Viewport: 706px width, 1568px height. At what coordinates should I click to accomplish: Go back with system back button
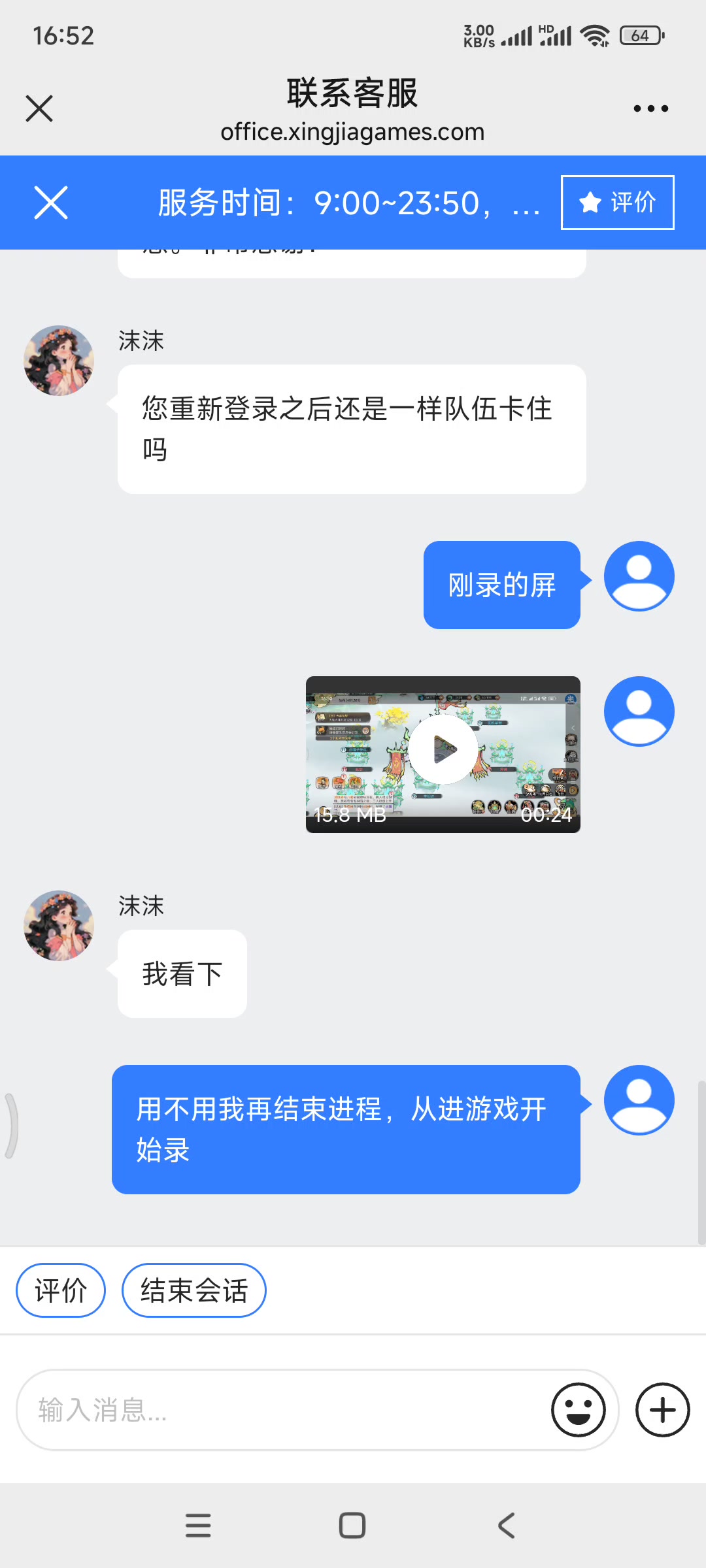pyautogui.click(x=507, y=1526)
